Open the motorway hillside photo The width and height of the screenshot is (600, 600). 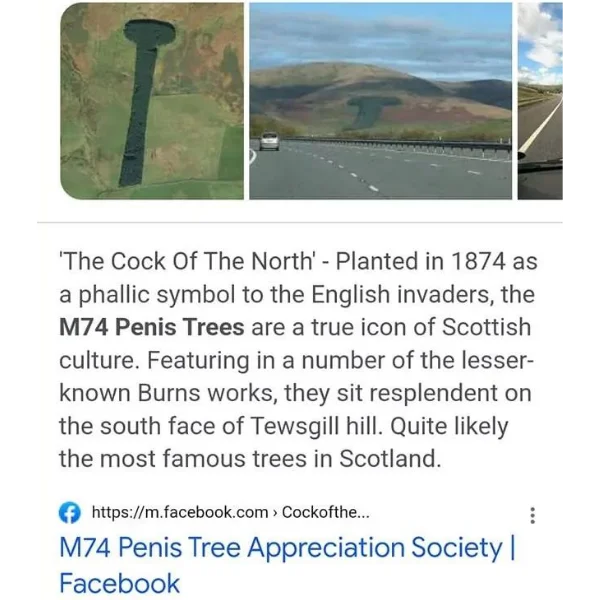click(380, 101)
